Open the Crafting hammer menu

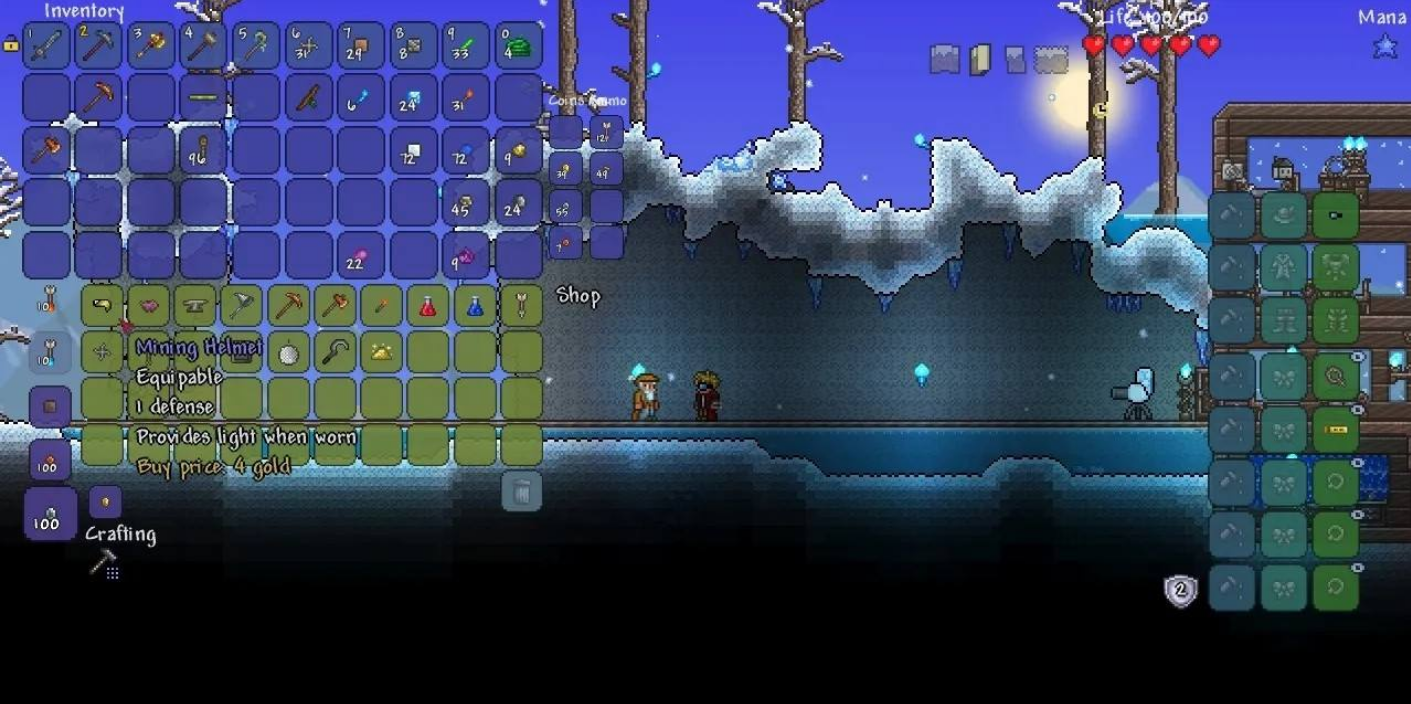point(104,563)
